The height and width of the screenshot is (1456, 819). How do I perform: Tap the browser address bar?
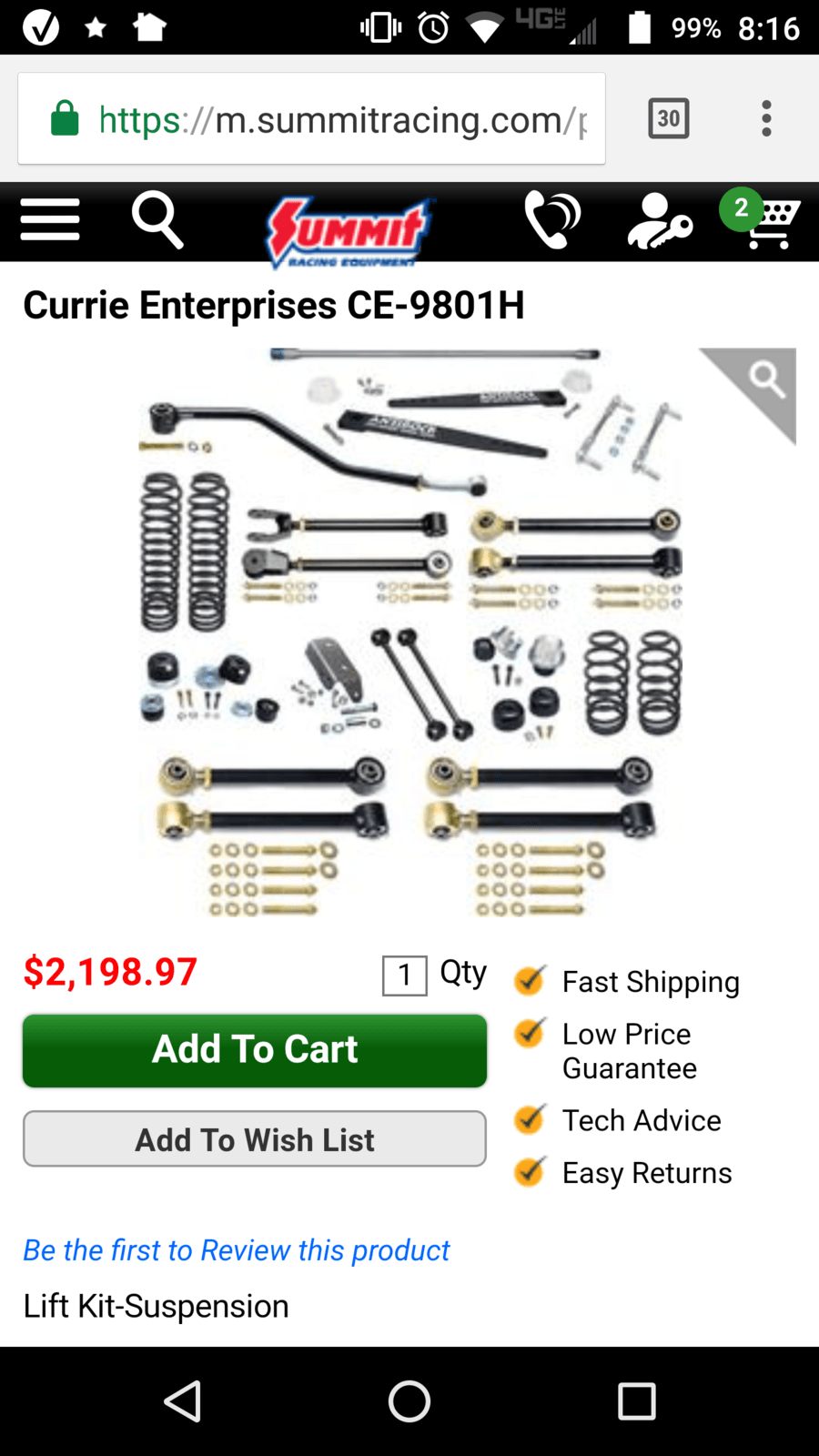(x=311, y=119)
